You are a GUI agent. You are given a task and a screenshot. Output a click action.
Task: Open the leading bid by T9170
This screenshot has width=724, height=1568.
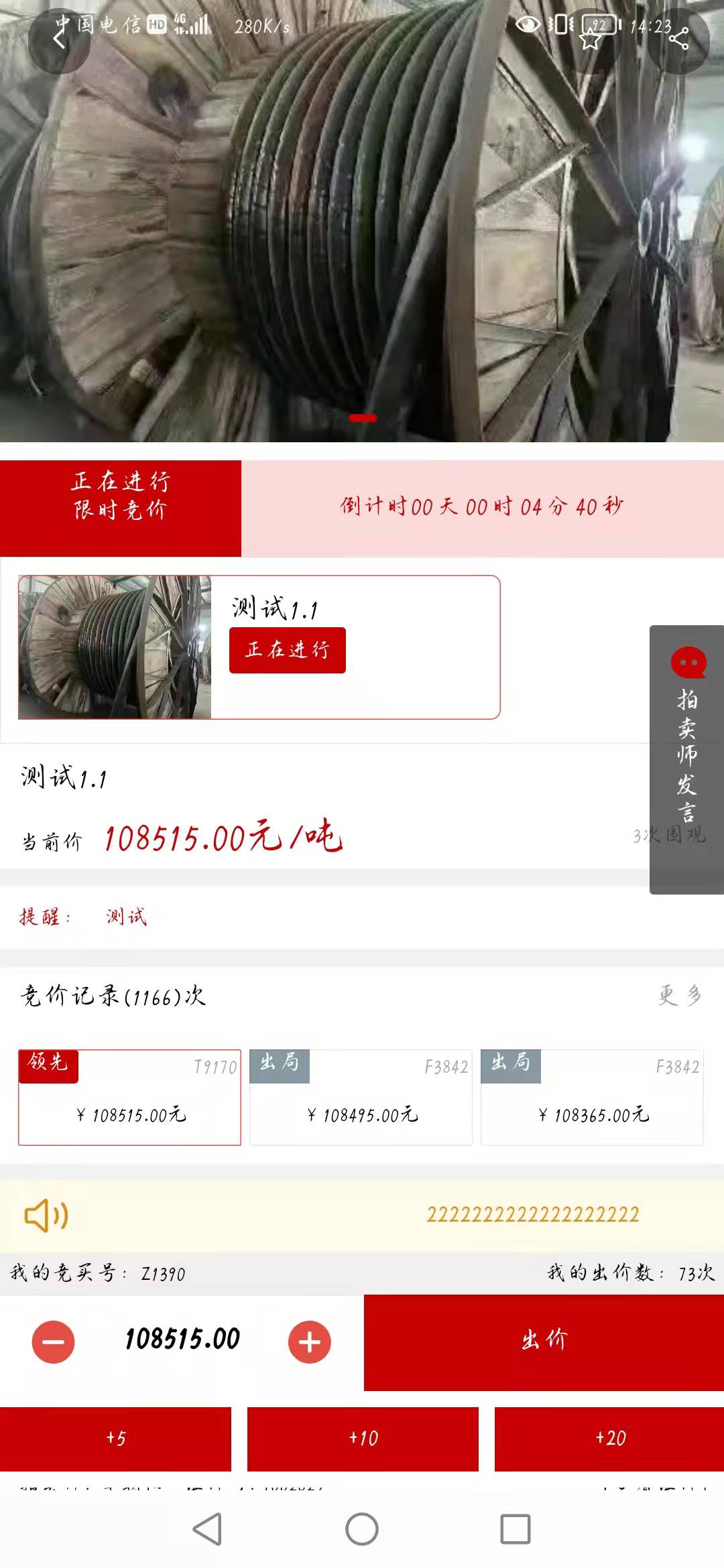pos(129,1098)
